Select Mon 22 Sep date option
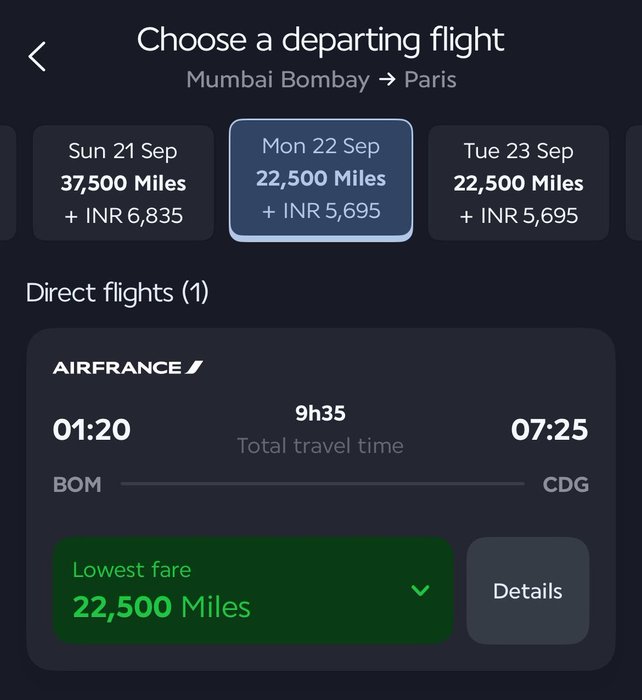 click(320, 180)
